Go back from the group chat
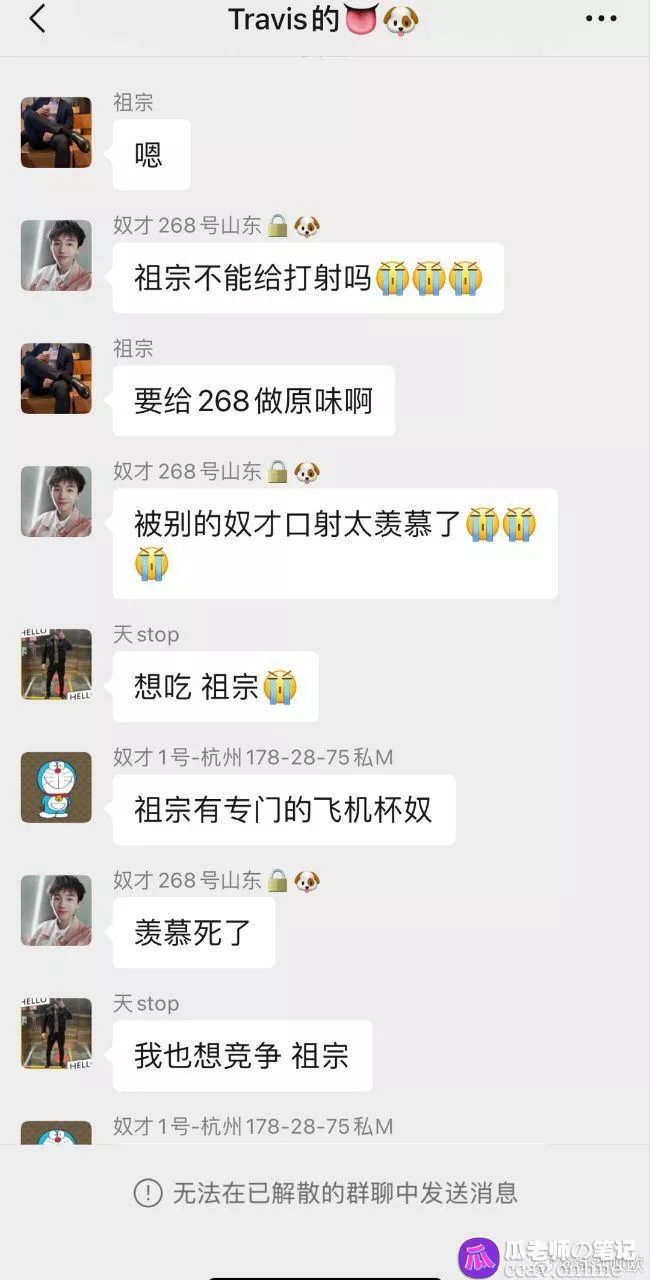 click(x=37, y=19)
